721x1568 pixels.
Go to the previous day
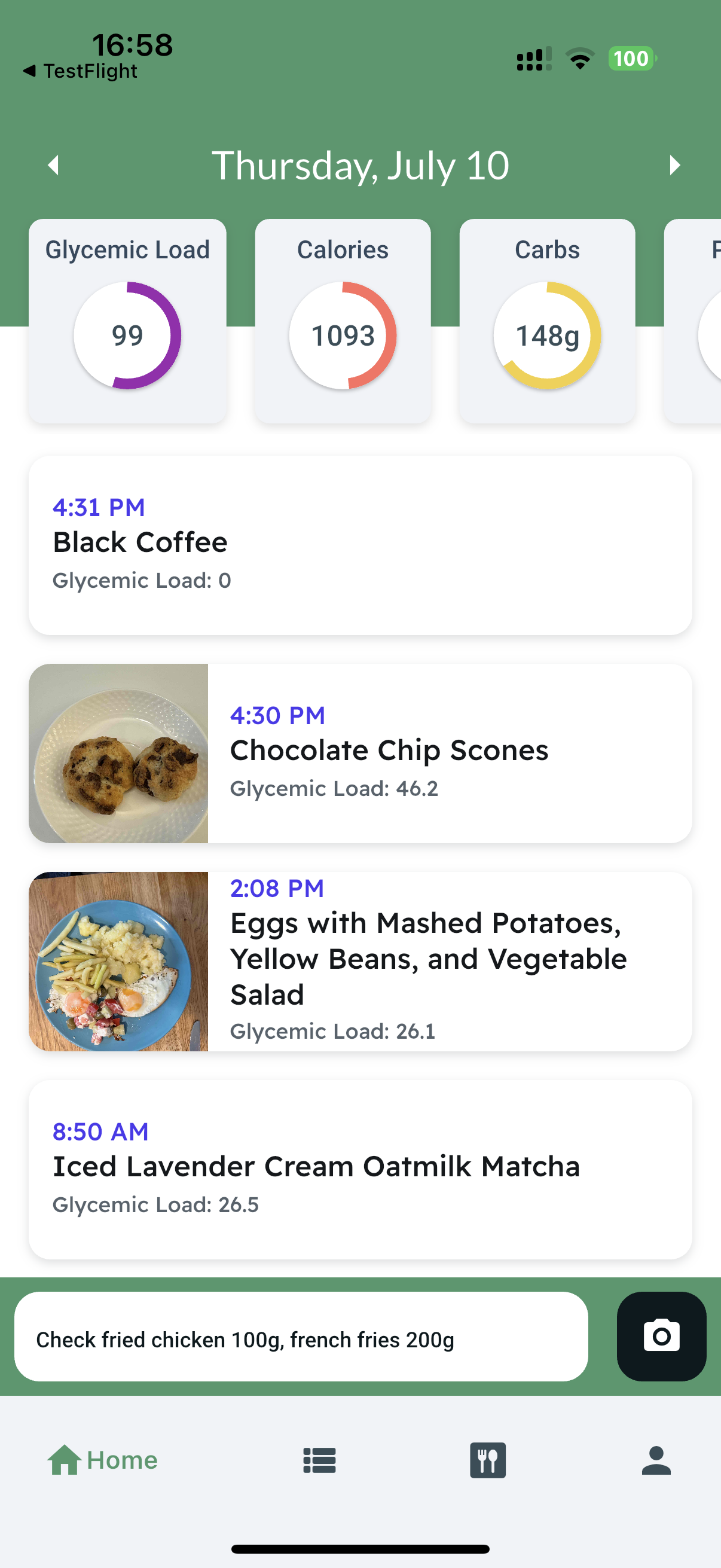pyautogui.click(x=54, y=165)
